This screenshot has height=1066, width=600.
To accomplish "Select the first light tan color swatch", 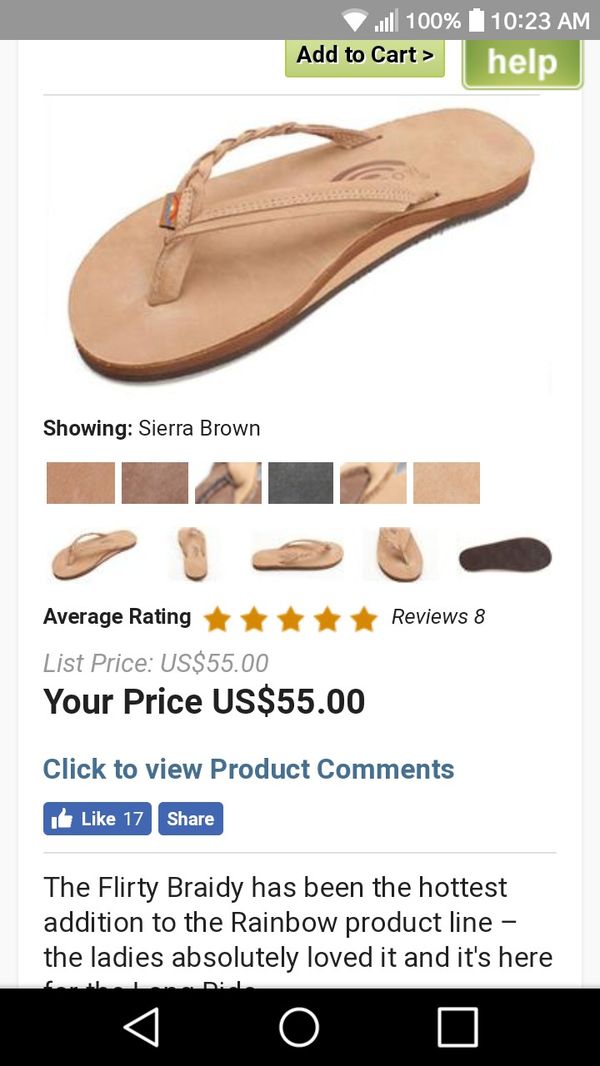I will 80,483.
